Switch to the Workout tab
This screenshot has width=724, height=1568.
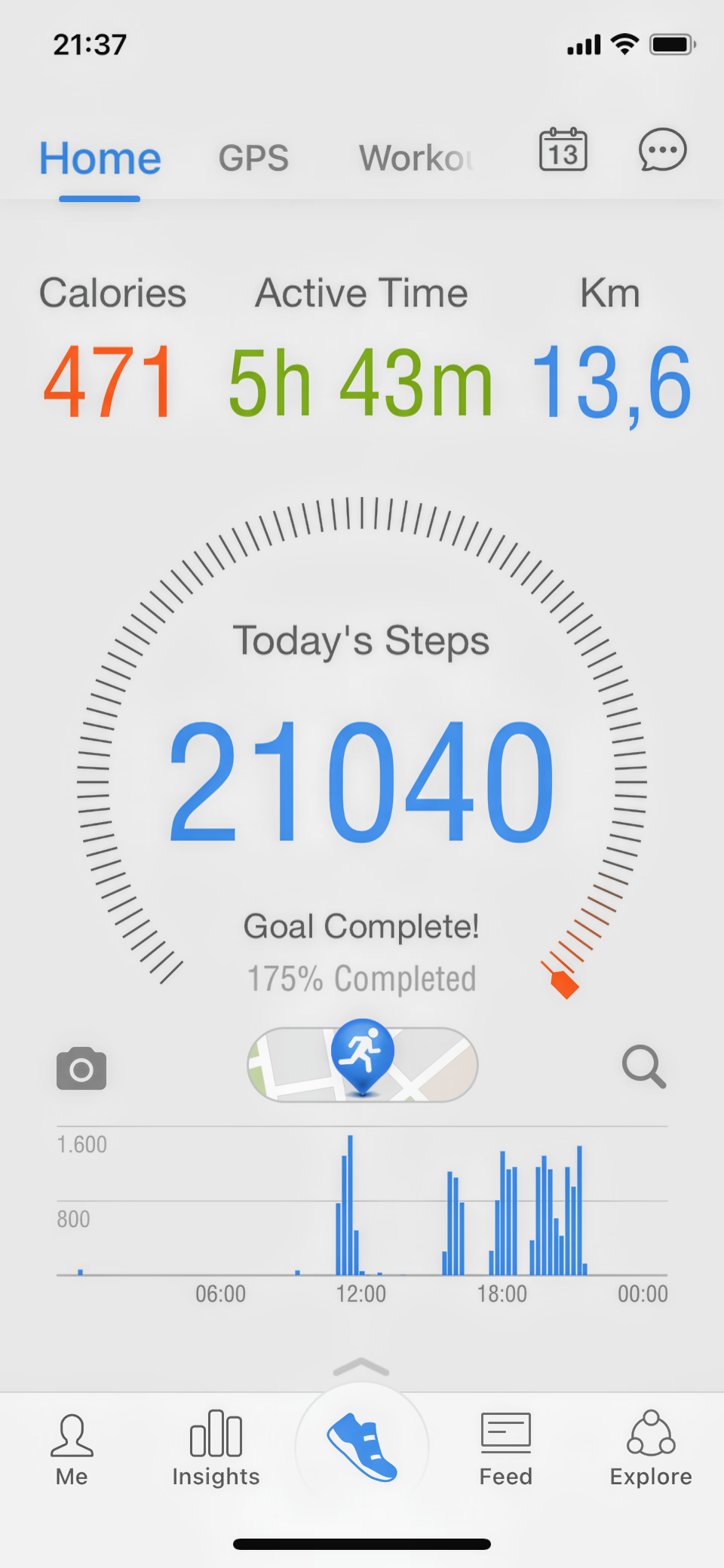point(416,158)
